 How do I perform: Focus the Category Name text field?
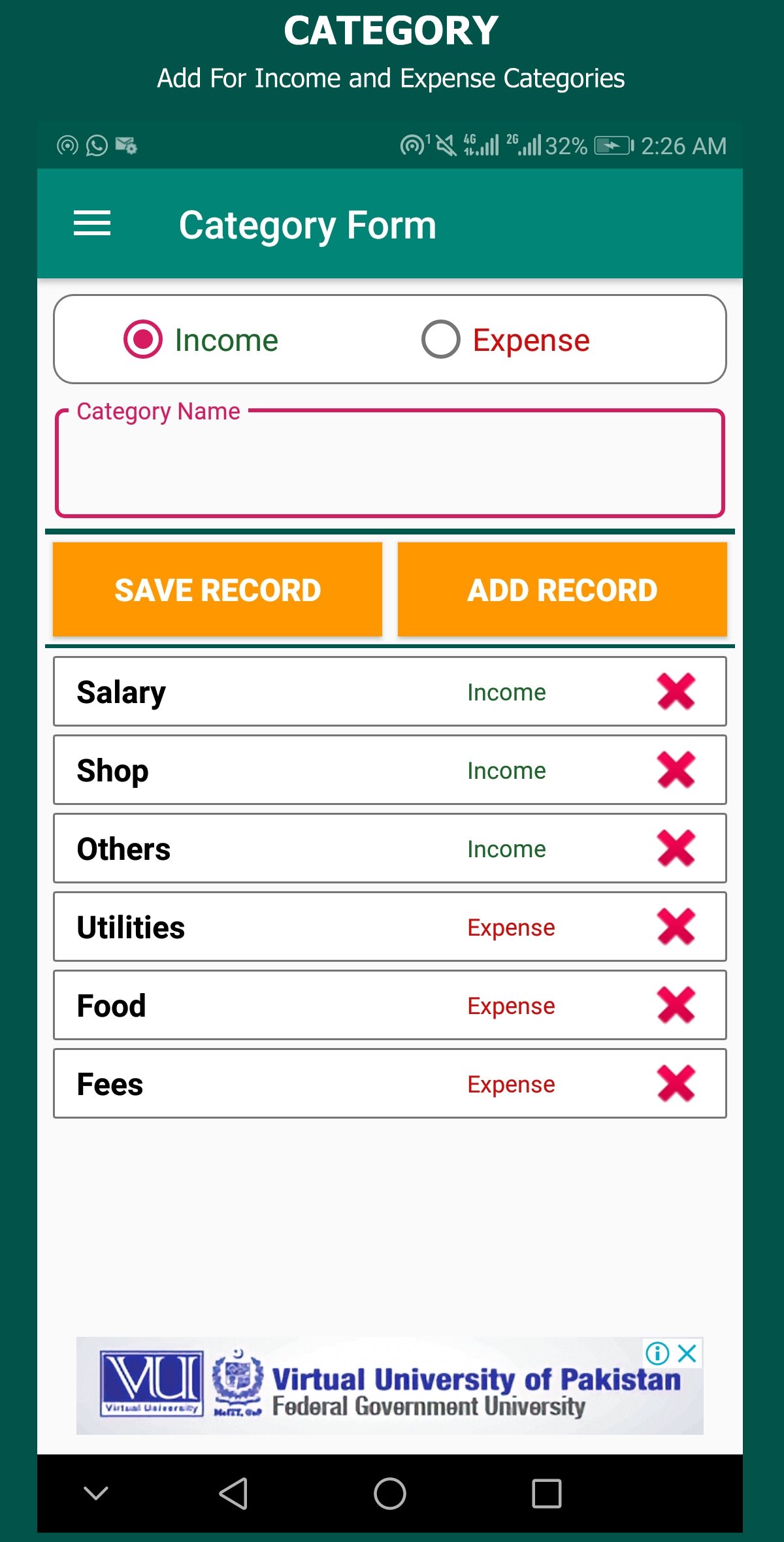click(x=390, y=465)
